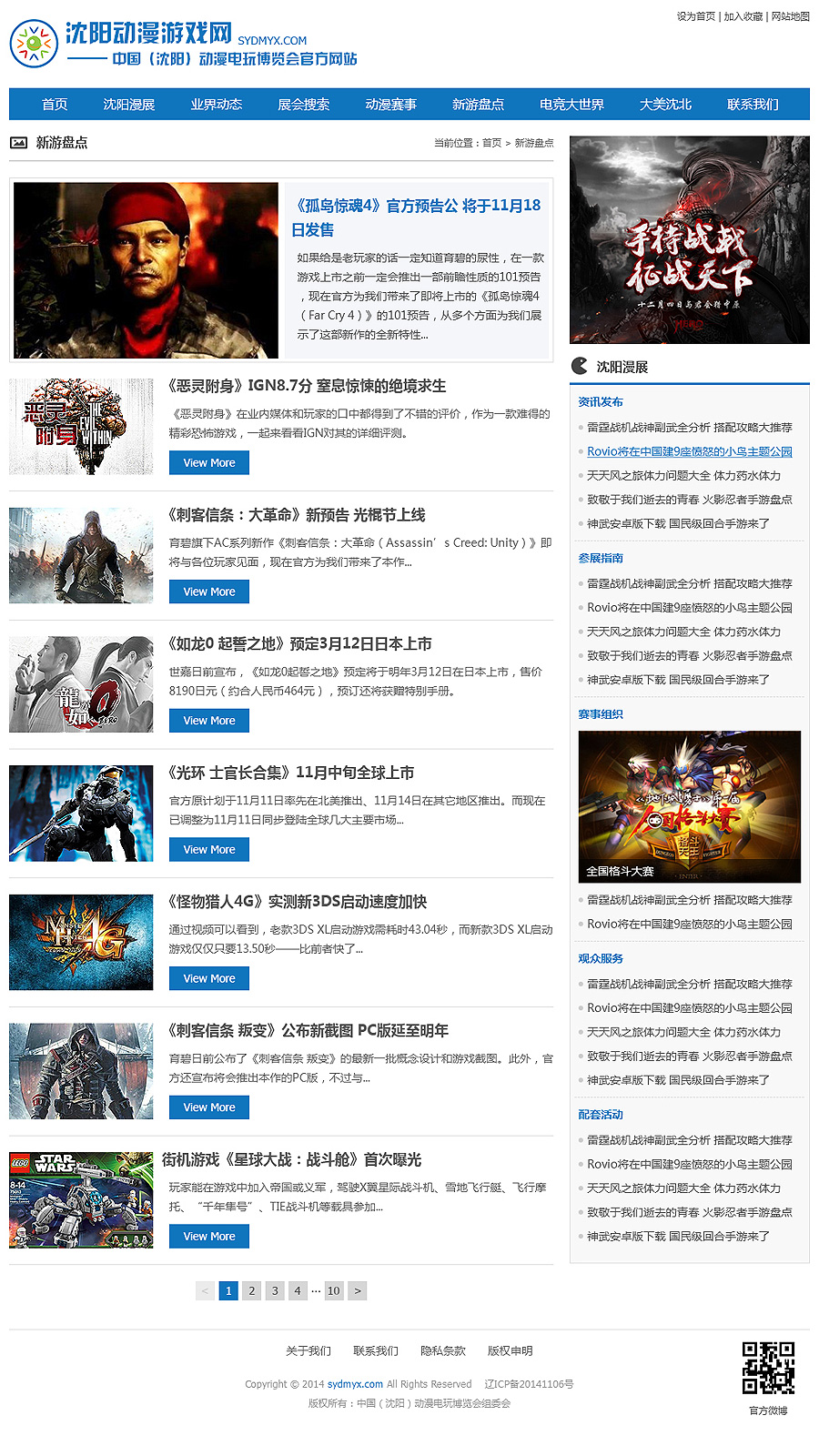Open the 手持战戟 征战天下 banner
Screen dimensions: 819x1456
point(689,240)
